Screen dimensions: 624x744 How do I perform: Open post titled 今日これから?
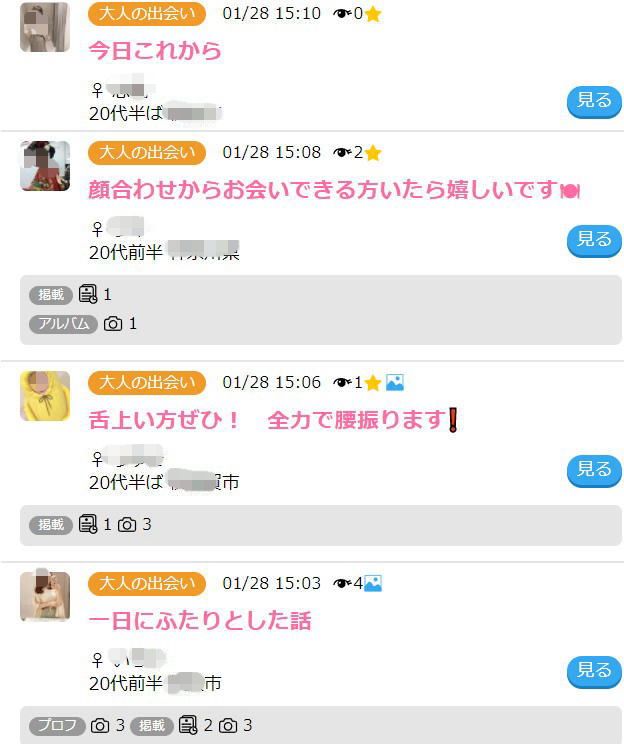[155, 50]
